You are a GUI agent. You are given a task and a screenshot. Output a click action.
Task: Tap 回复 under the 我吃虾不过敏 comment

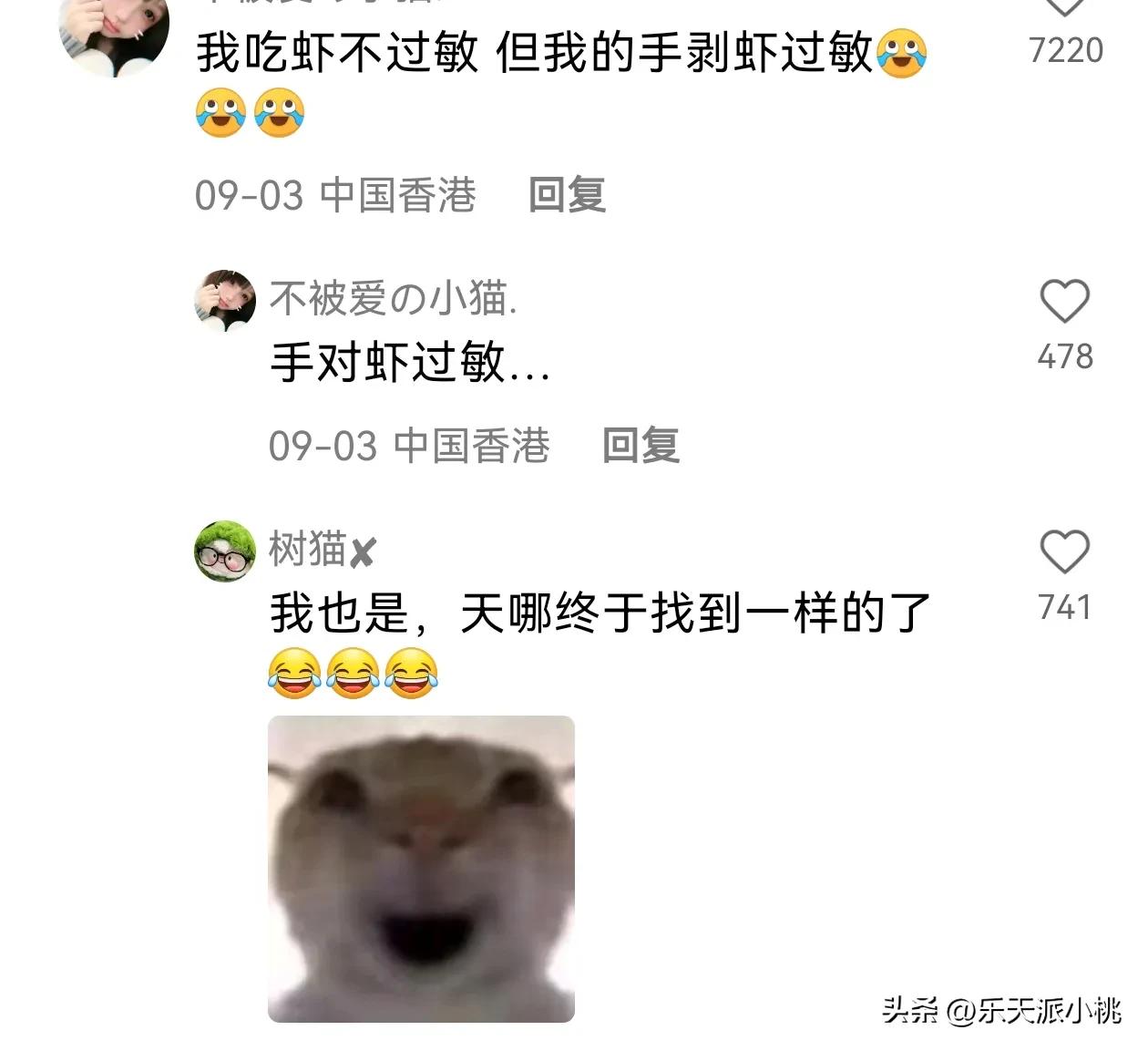pos(567,195)
